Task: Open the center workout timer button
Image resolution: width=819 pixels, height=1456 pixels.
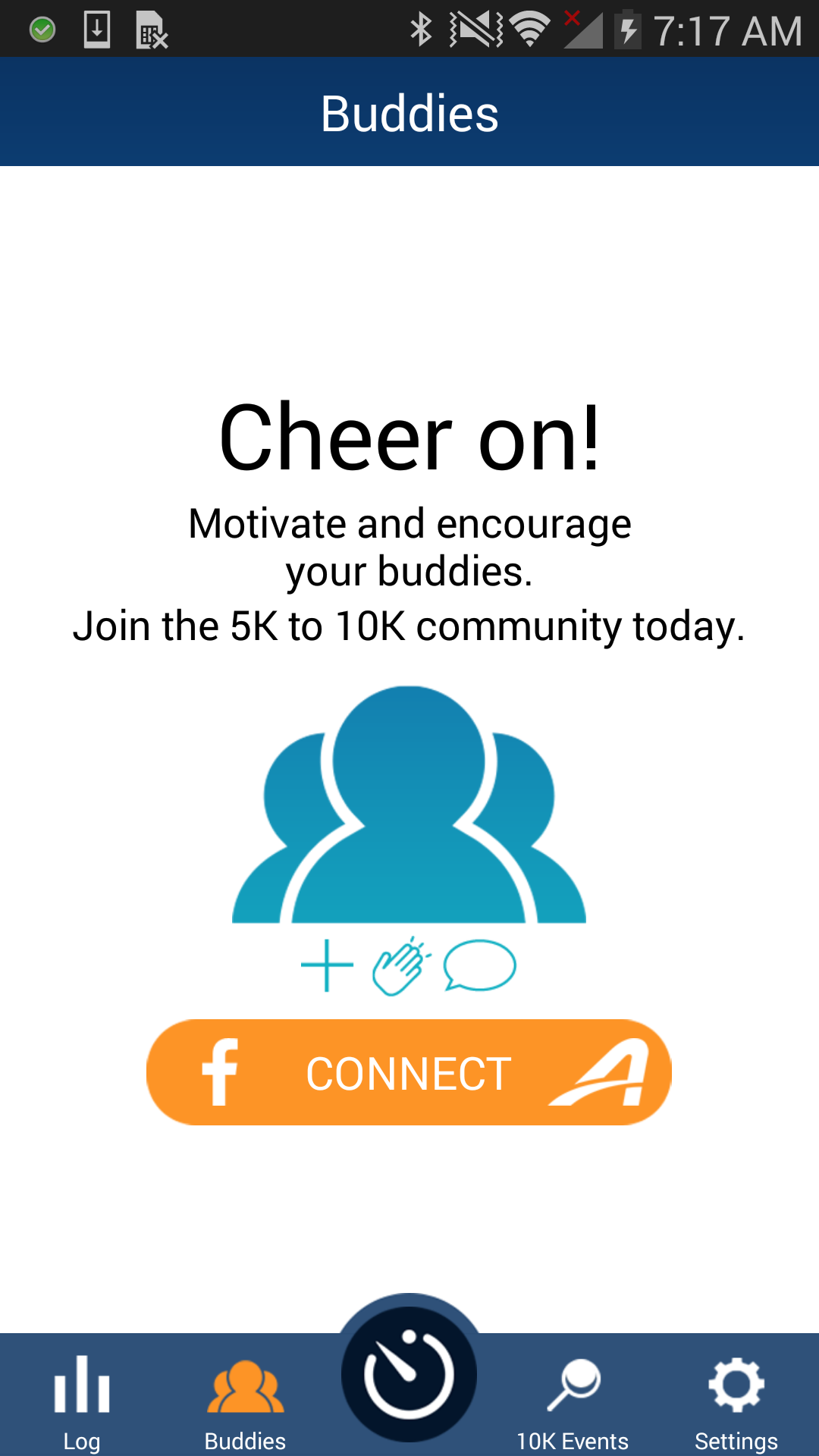Action: click(409, 1374)
